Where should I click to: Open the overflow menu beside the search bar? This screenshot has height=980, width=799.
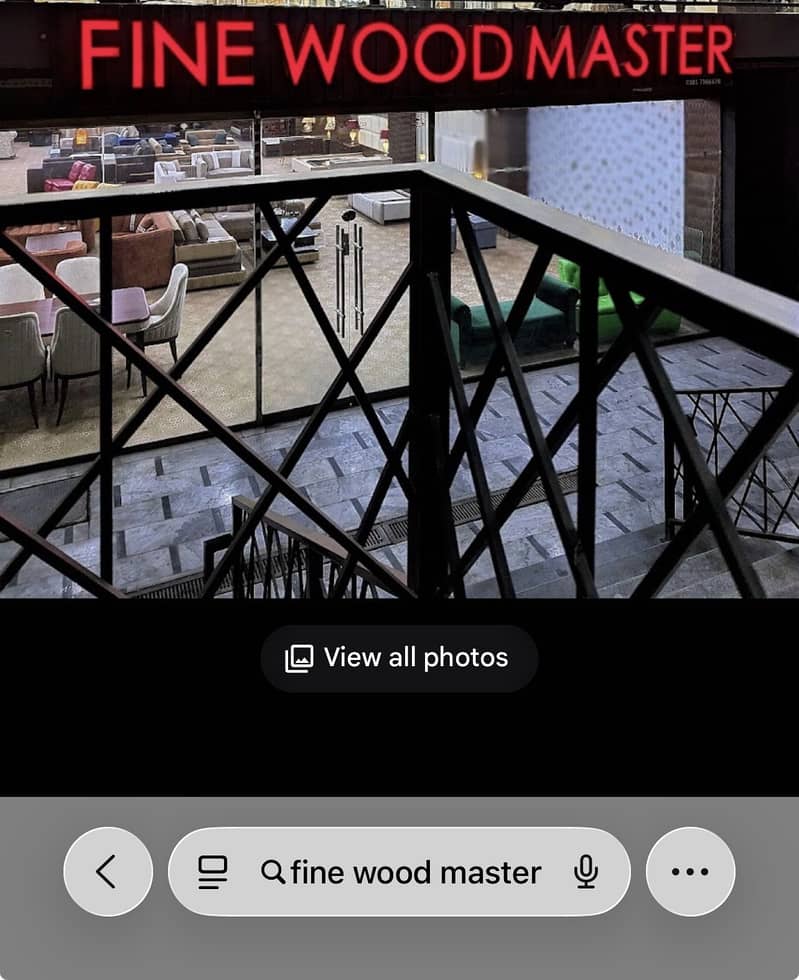(690, 872)
